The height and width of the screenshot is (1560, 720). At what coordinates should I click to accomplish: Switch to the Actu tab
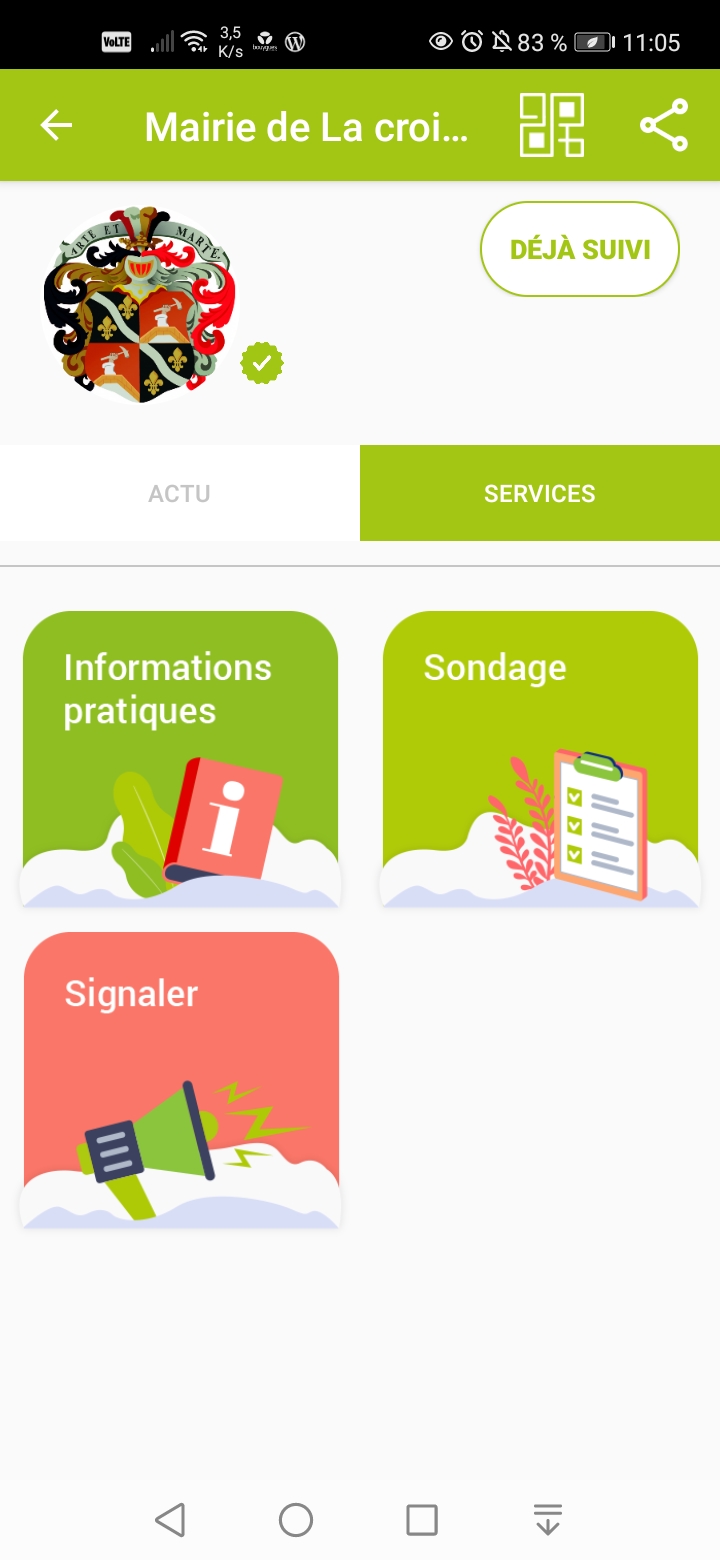[180, 493]
